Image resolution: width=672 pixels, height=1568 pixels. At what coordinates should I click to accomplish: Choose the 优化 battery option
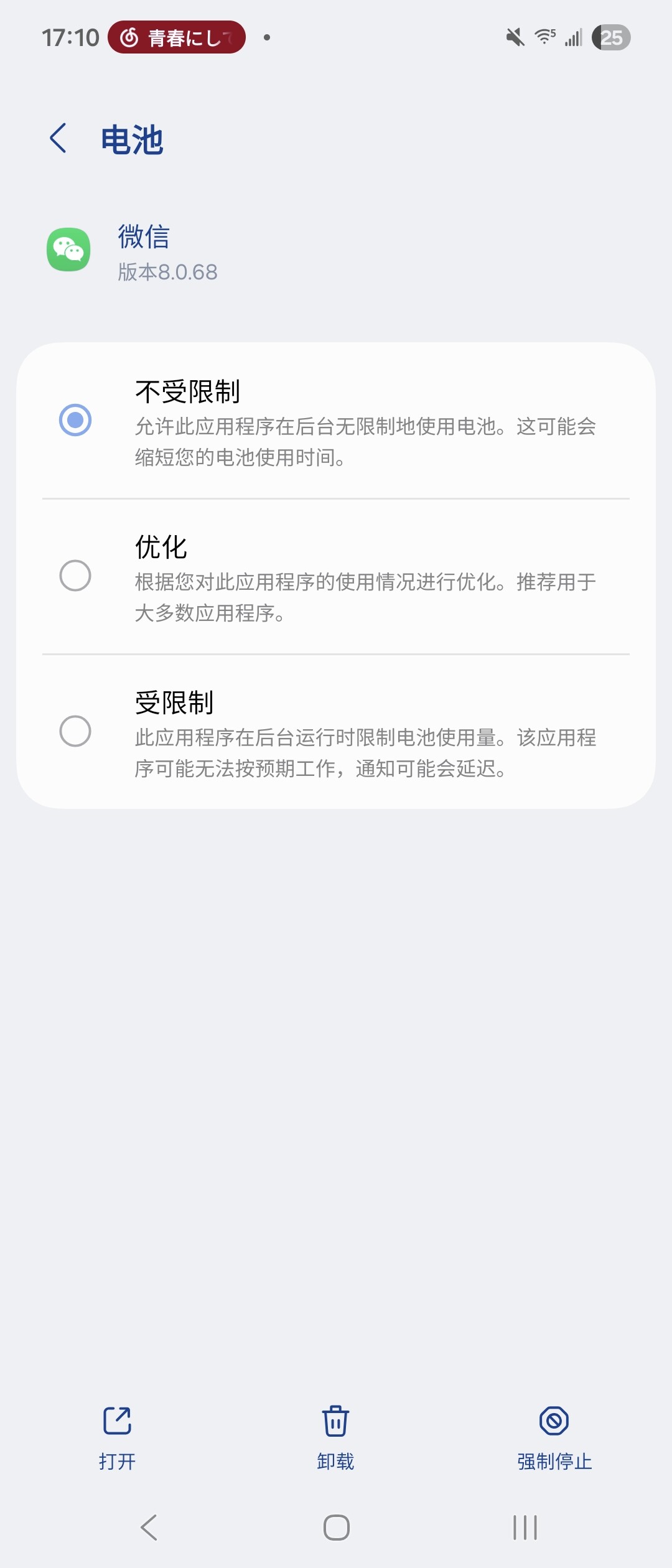pos(75,576)
